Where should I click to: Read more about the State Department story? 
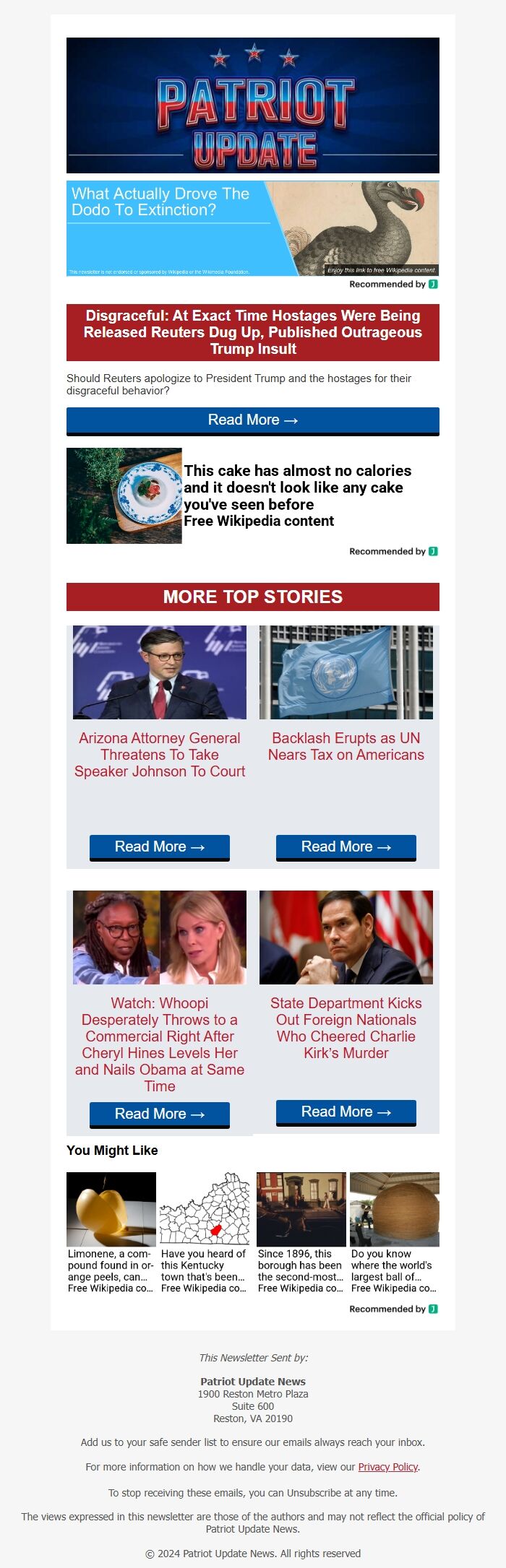346,1112
